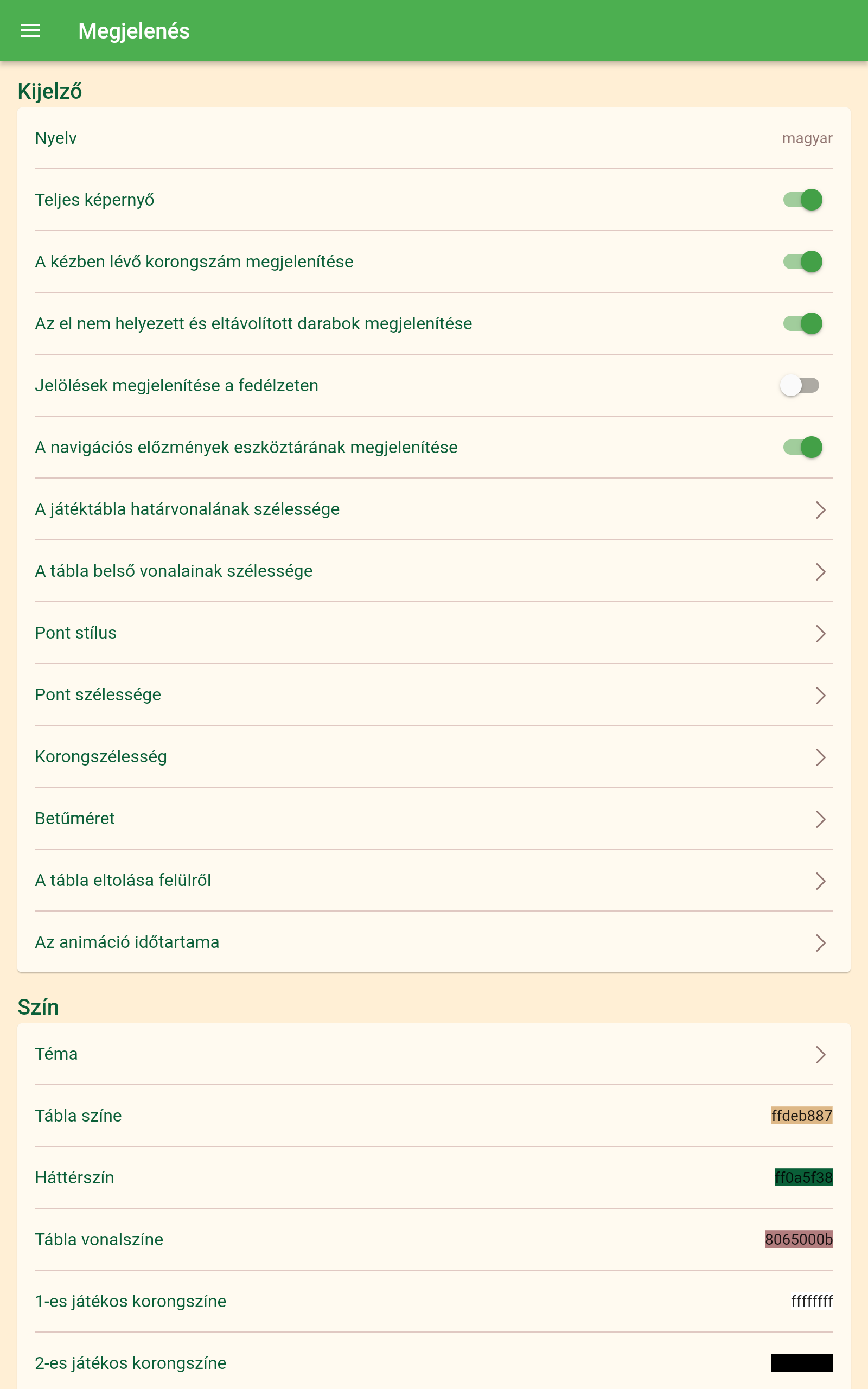Toggle navigációs előzmények eszköztárának megjelenítése
Viewport: 868px width, 1389px height.
click(x=802, y=447)
